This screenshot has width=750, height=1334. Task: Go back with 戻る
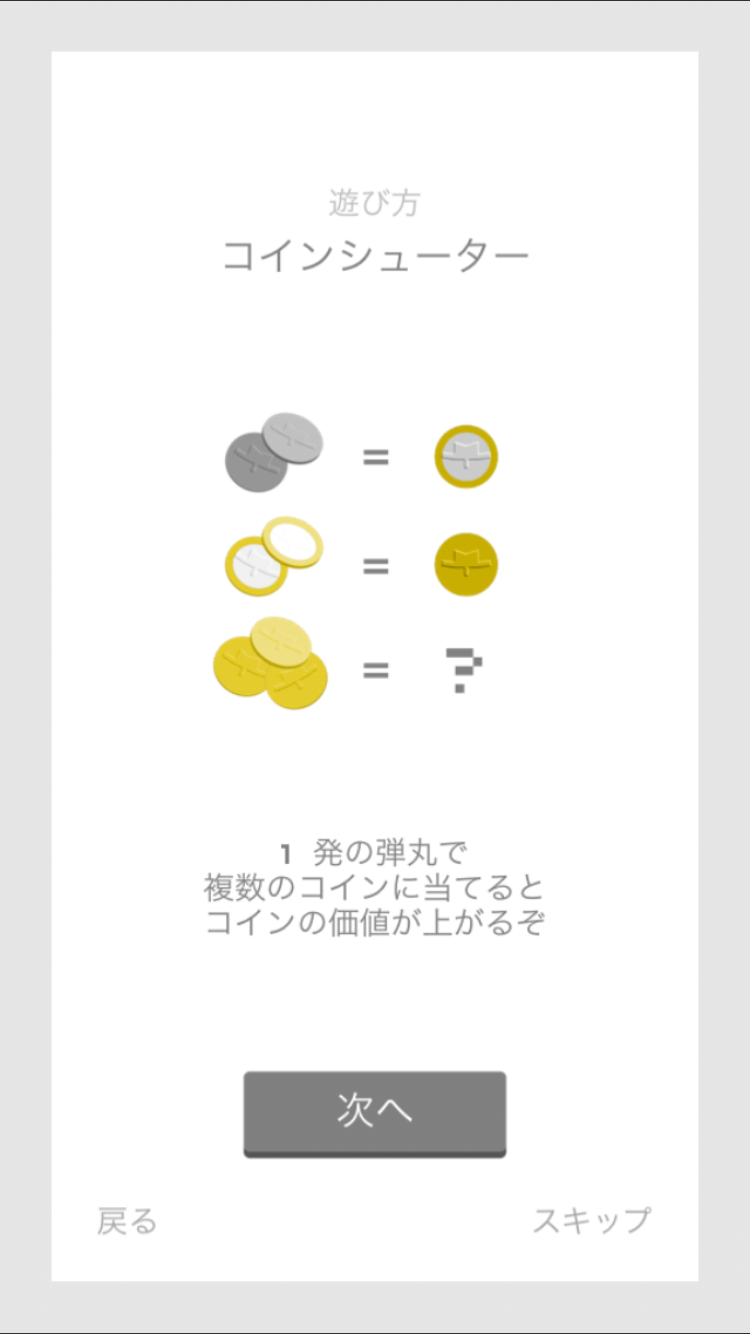pos(127,1221)
